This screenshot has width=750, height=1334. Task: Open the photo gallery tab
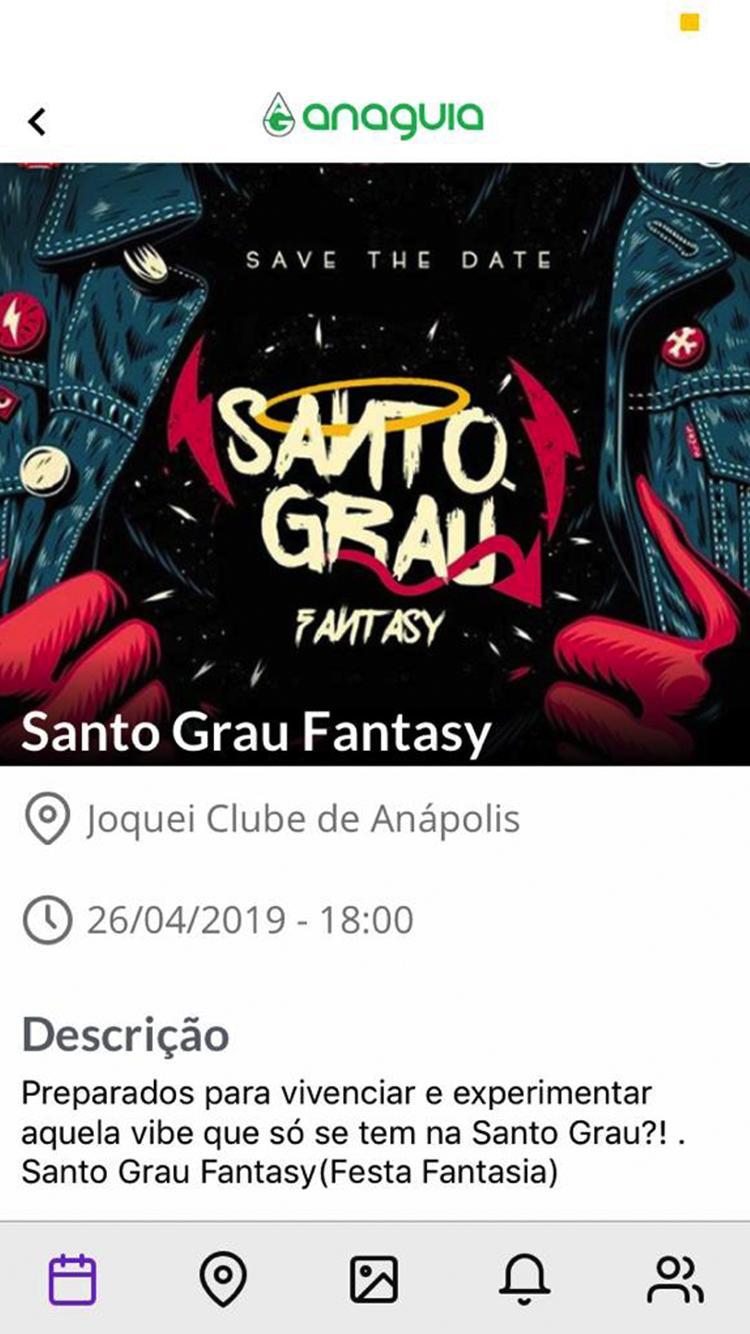coord(374,1279)
